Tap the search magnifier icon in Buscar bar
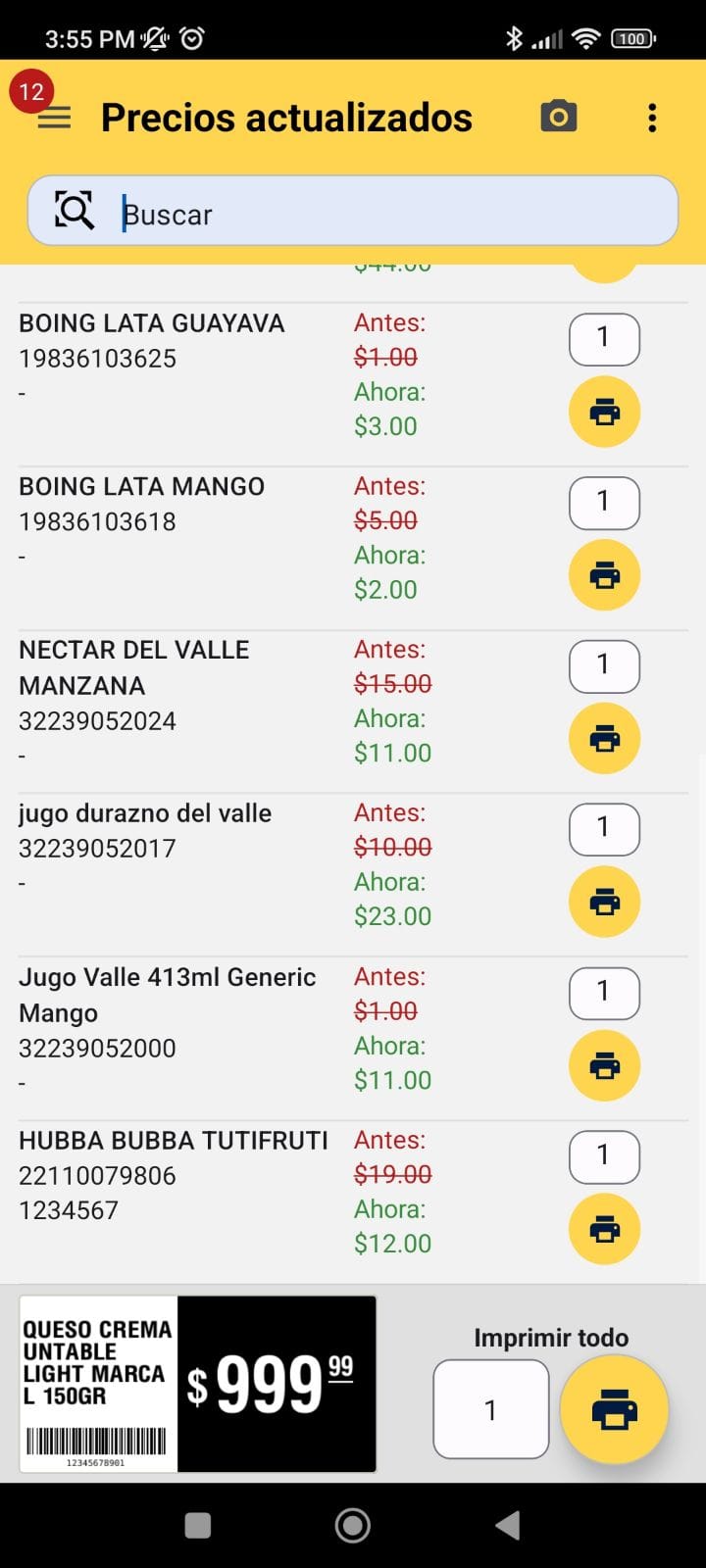Image resolution: width=706 pixels, height=1568 pixels. 76,210
